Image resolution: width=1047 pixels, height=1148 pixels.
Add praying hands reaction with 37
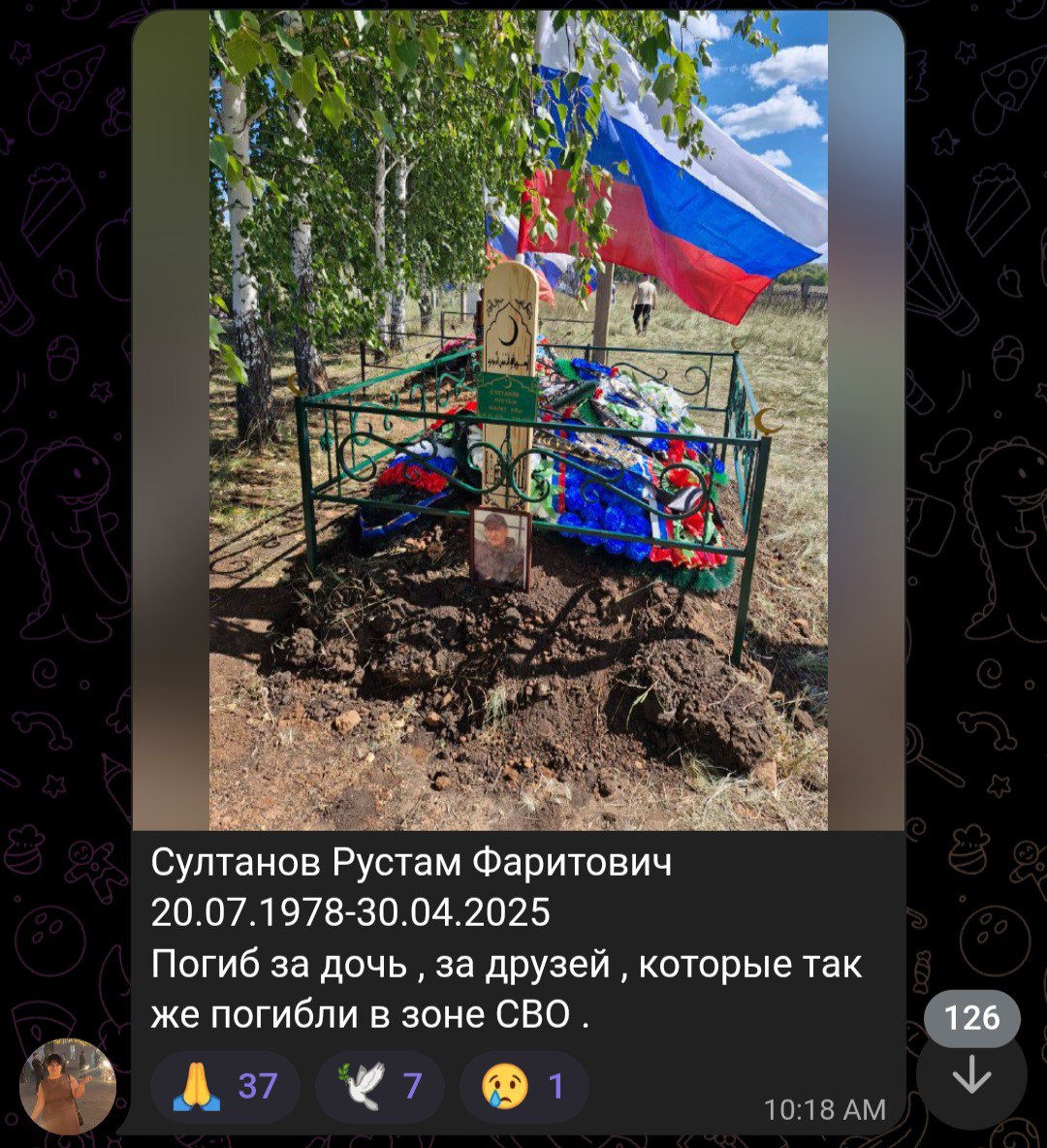[225, 1086]
